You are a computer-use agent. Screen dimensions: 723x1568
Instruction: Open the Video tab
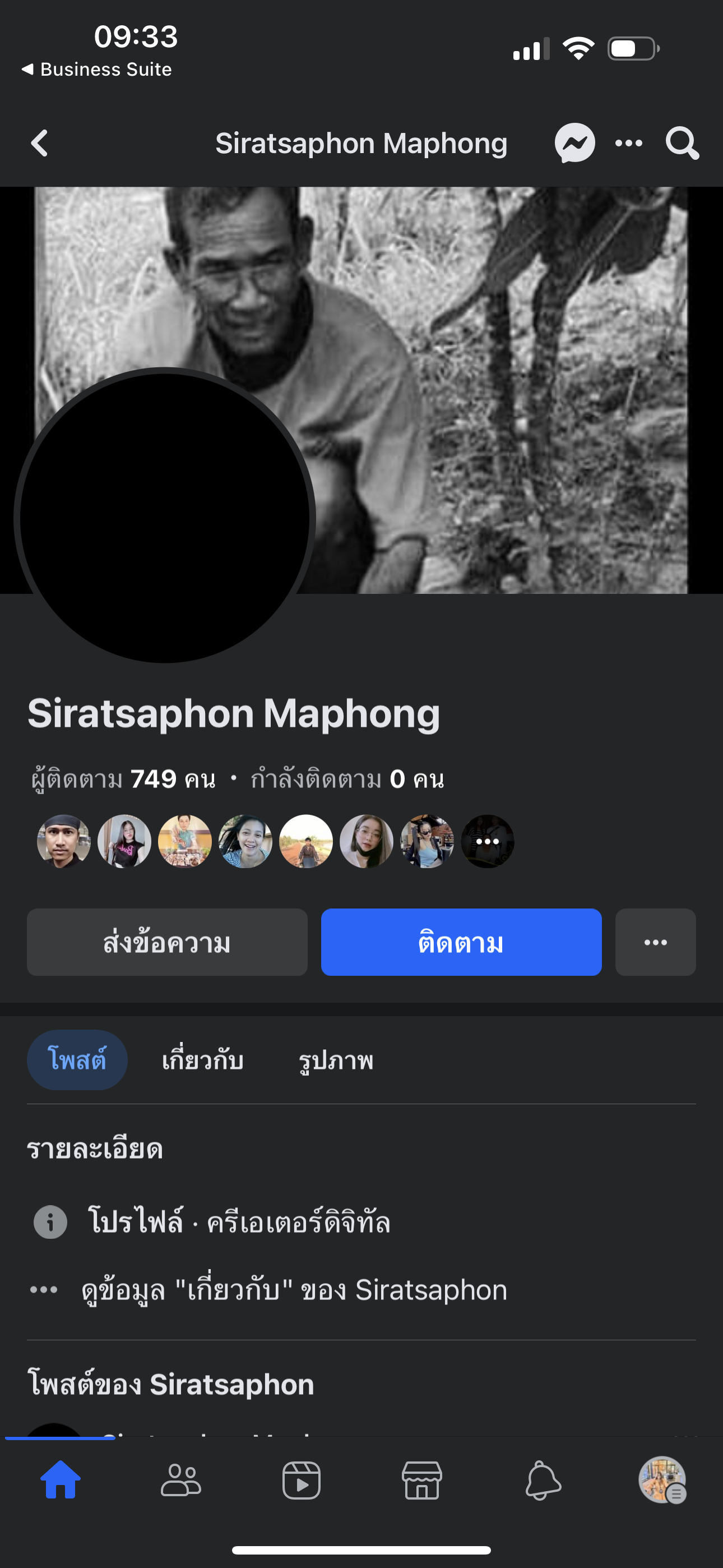click(302, 1481)
